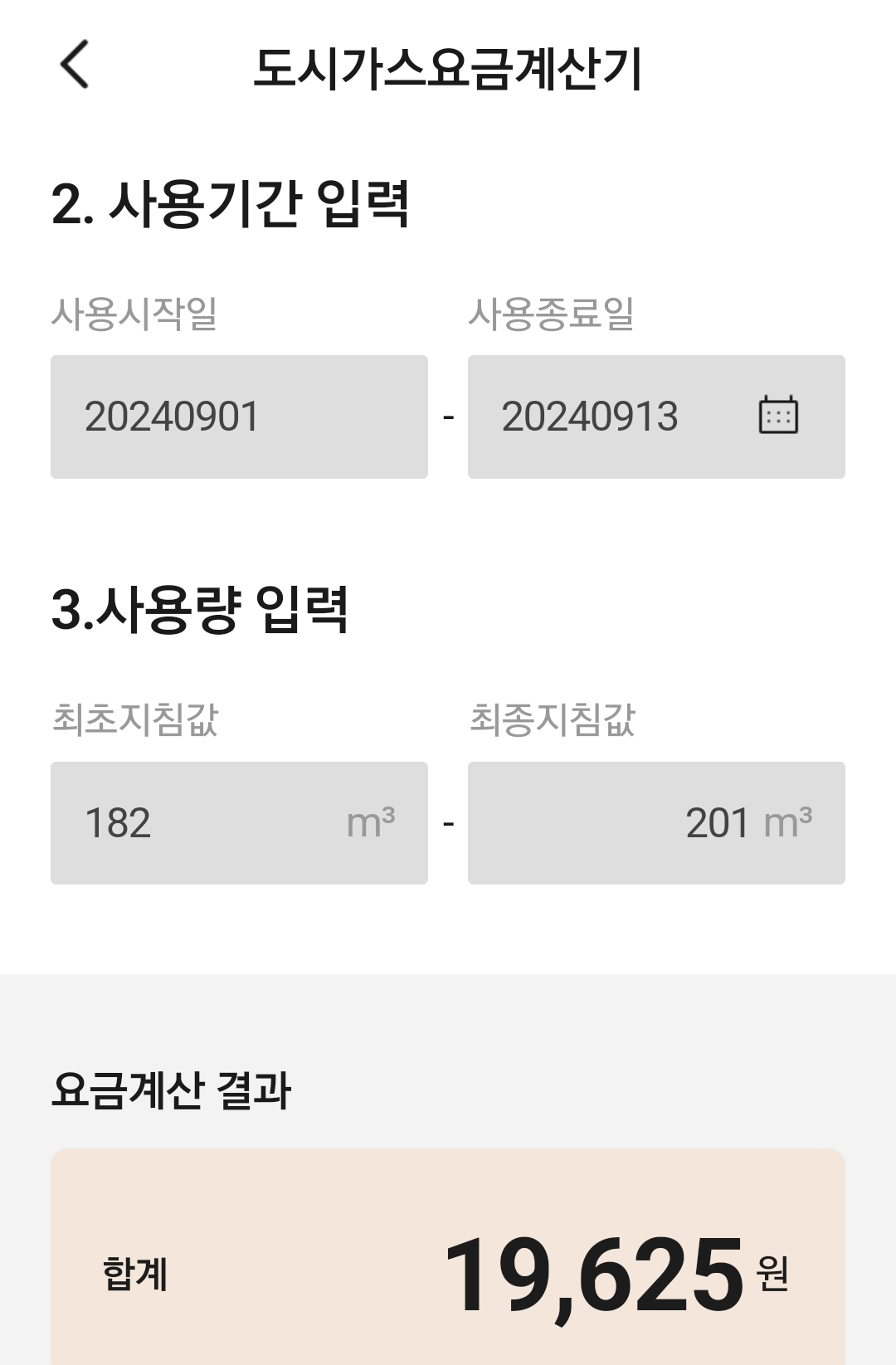The image size is (896, 1365).
Task: Go back from 도시가스요금계산기
Action: click(x=75, y=65)
